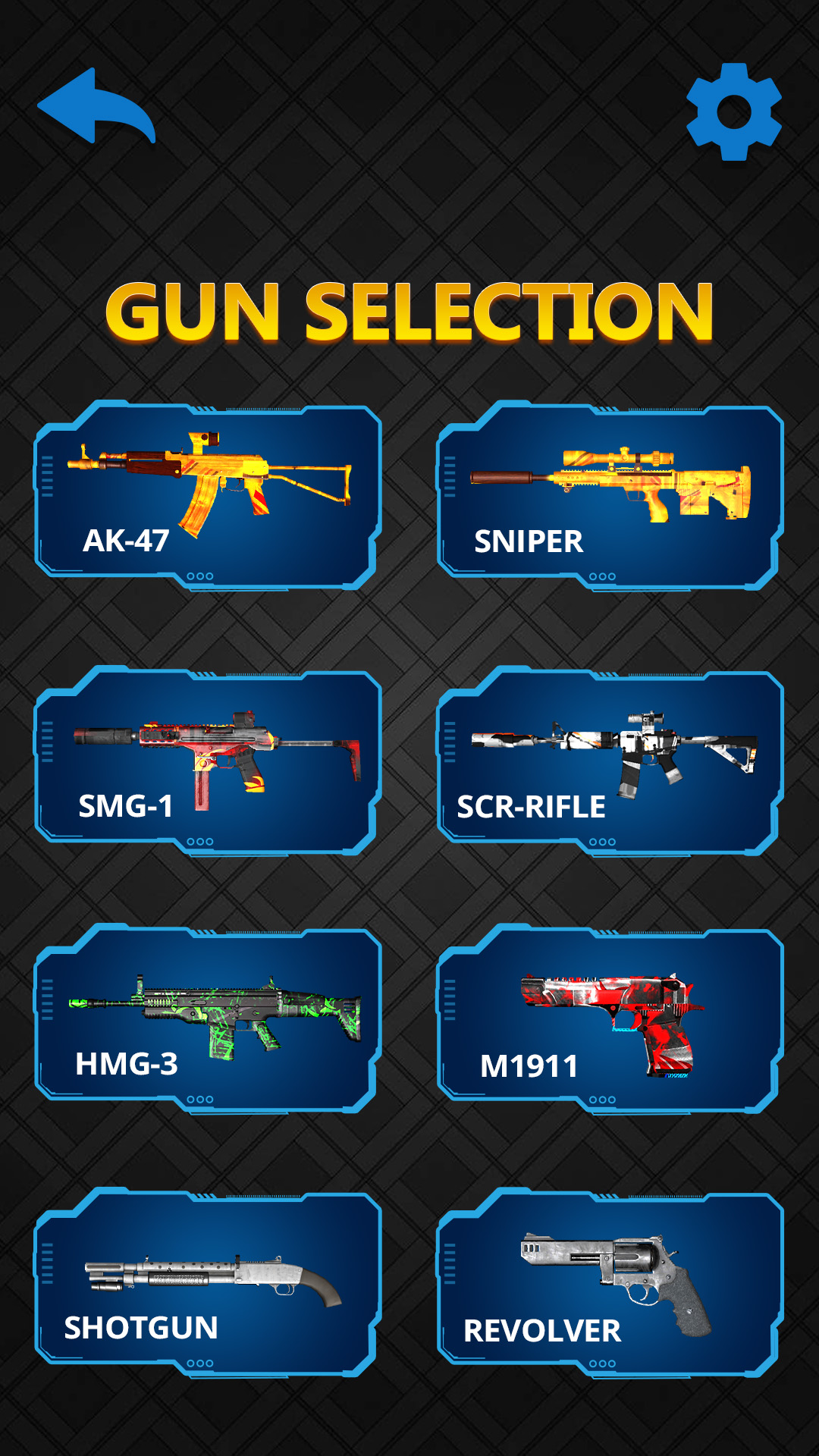Go back with the blue arrow
The height and width of the screenshot is (1456, 819).
pyautogui.click(x=96, y=106)
